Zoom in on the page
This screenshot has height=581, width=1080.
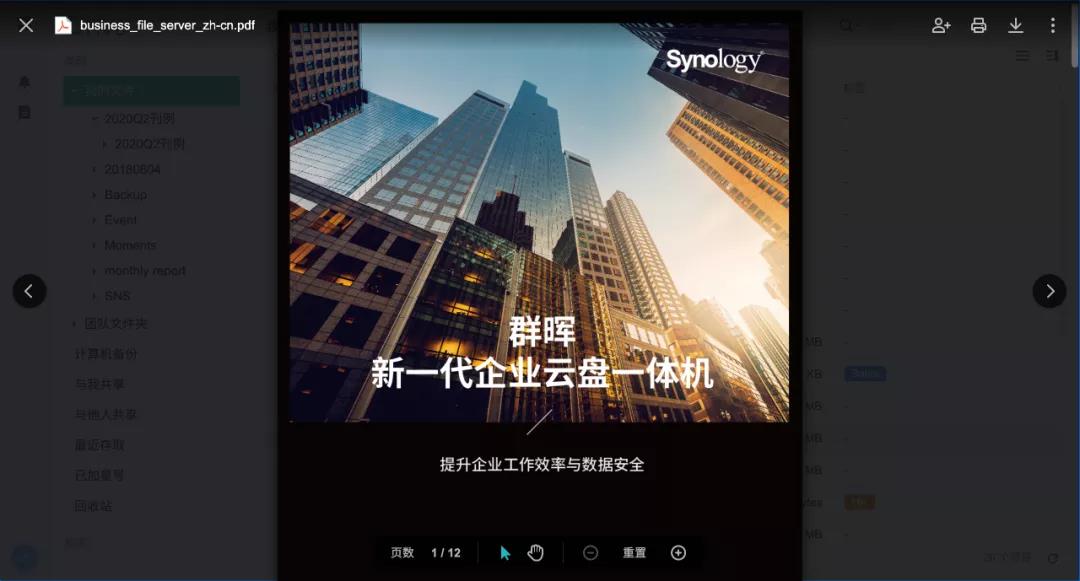(678, 553)
